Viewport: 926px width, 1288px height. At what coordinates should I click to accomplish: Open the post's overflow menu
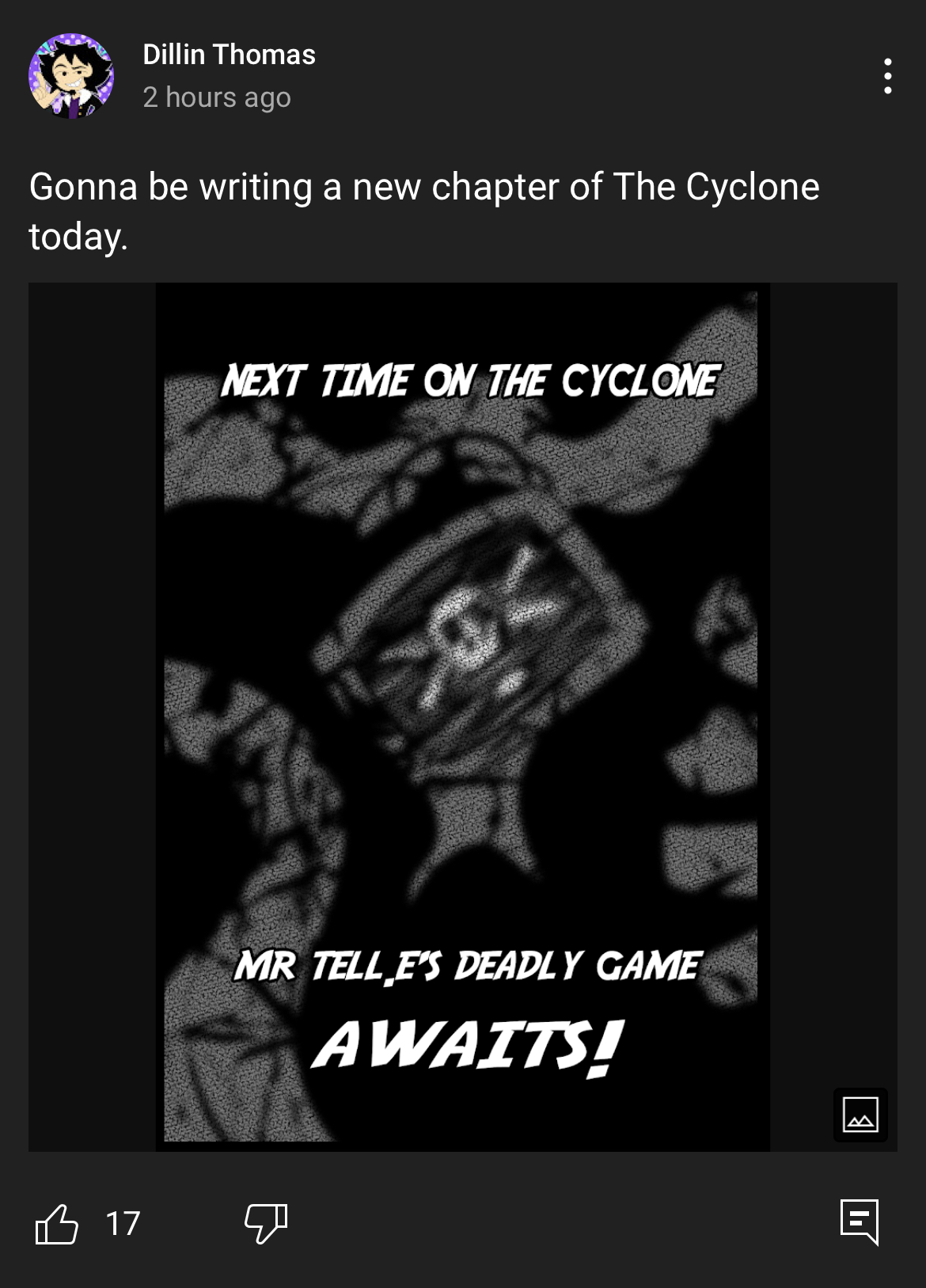[887, 76]
